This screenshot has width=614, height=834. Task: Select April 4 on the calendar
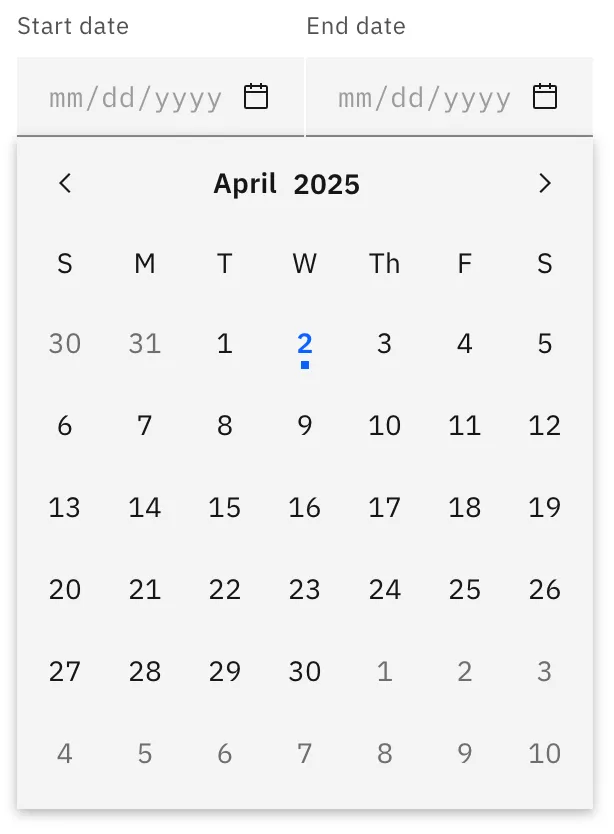(465, 344)
